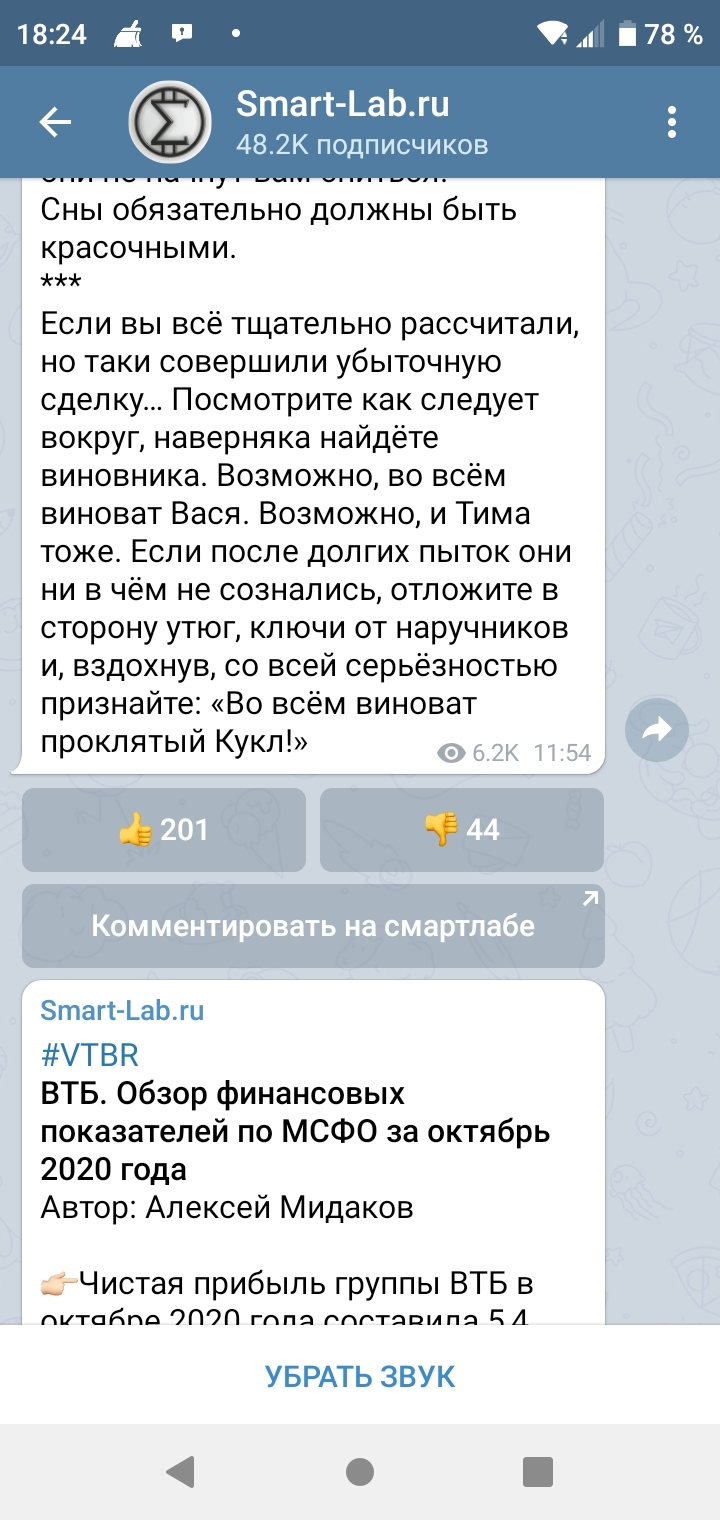Open Комментировать на смартлабе link button
The width and height of the screenshot is (720, 1520).
coord(313,926)
